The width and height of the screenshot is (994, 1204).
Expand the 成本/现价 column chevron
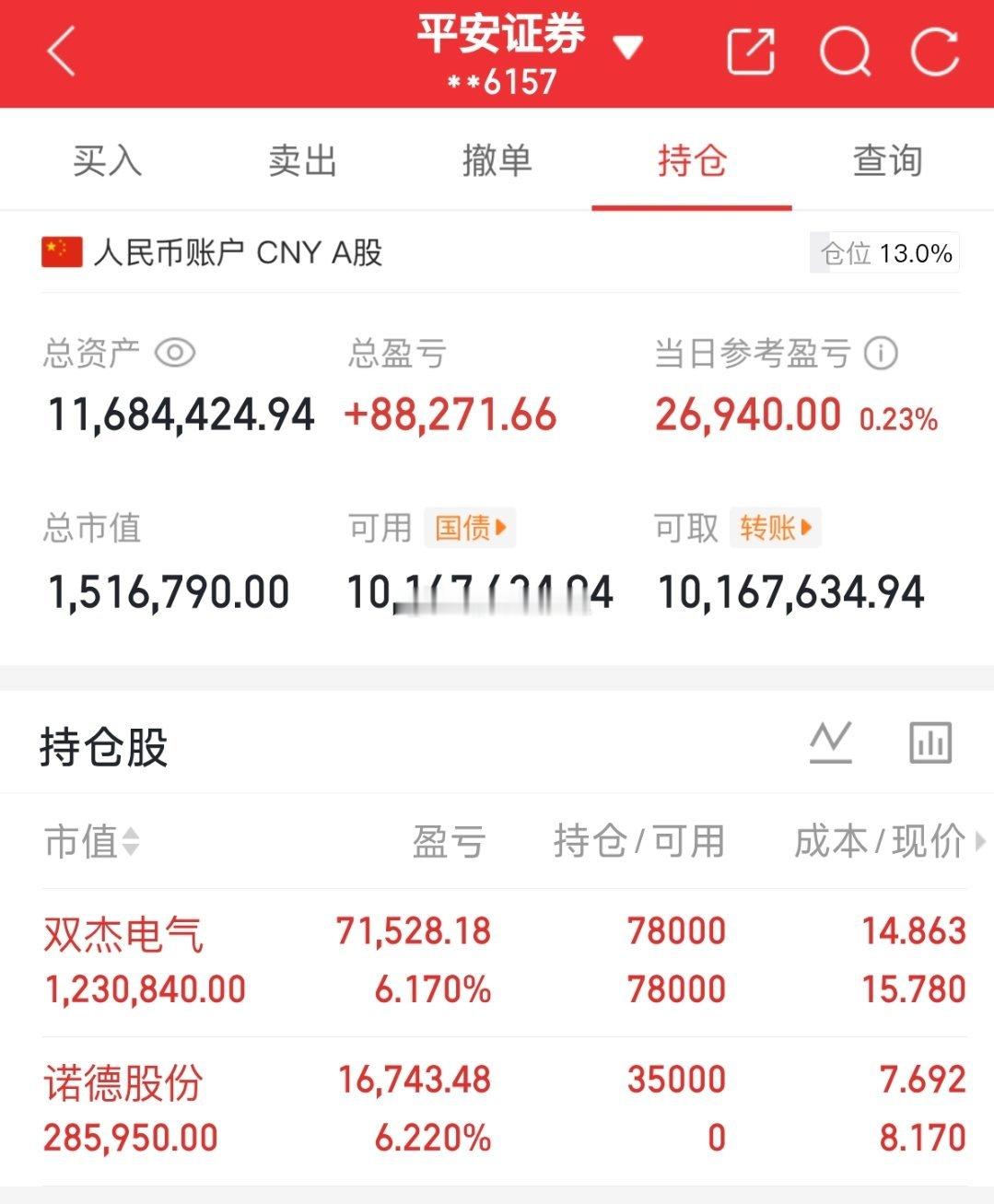tap(979, 842)
